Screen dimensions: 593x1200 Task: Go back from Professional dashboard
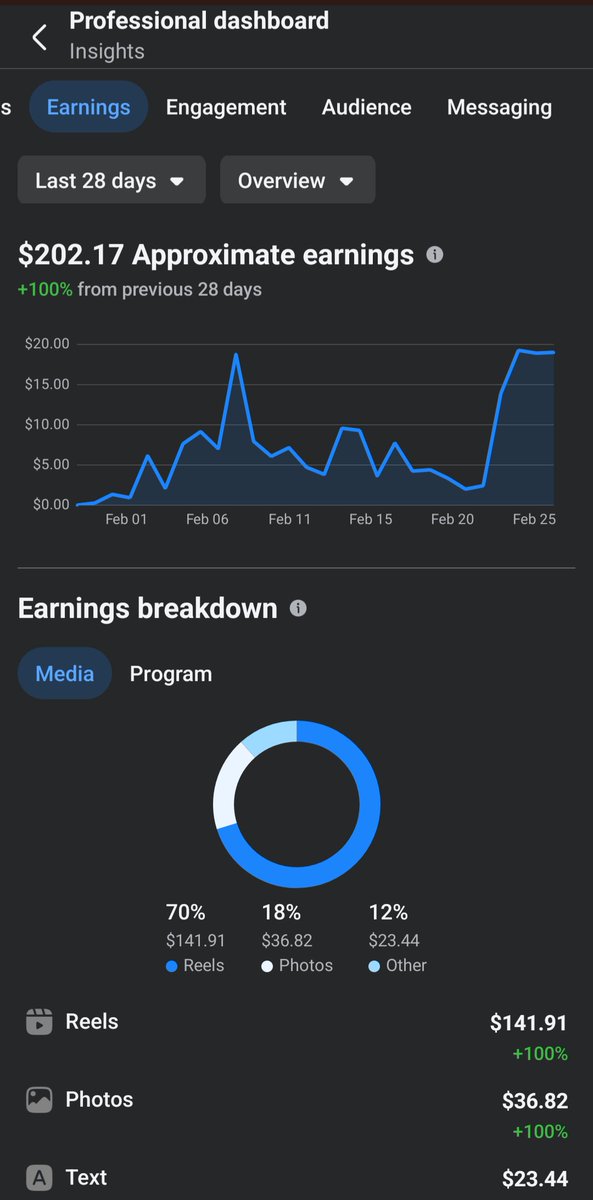click(39, 38)
